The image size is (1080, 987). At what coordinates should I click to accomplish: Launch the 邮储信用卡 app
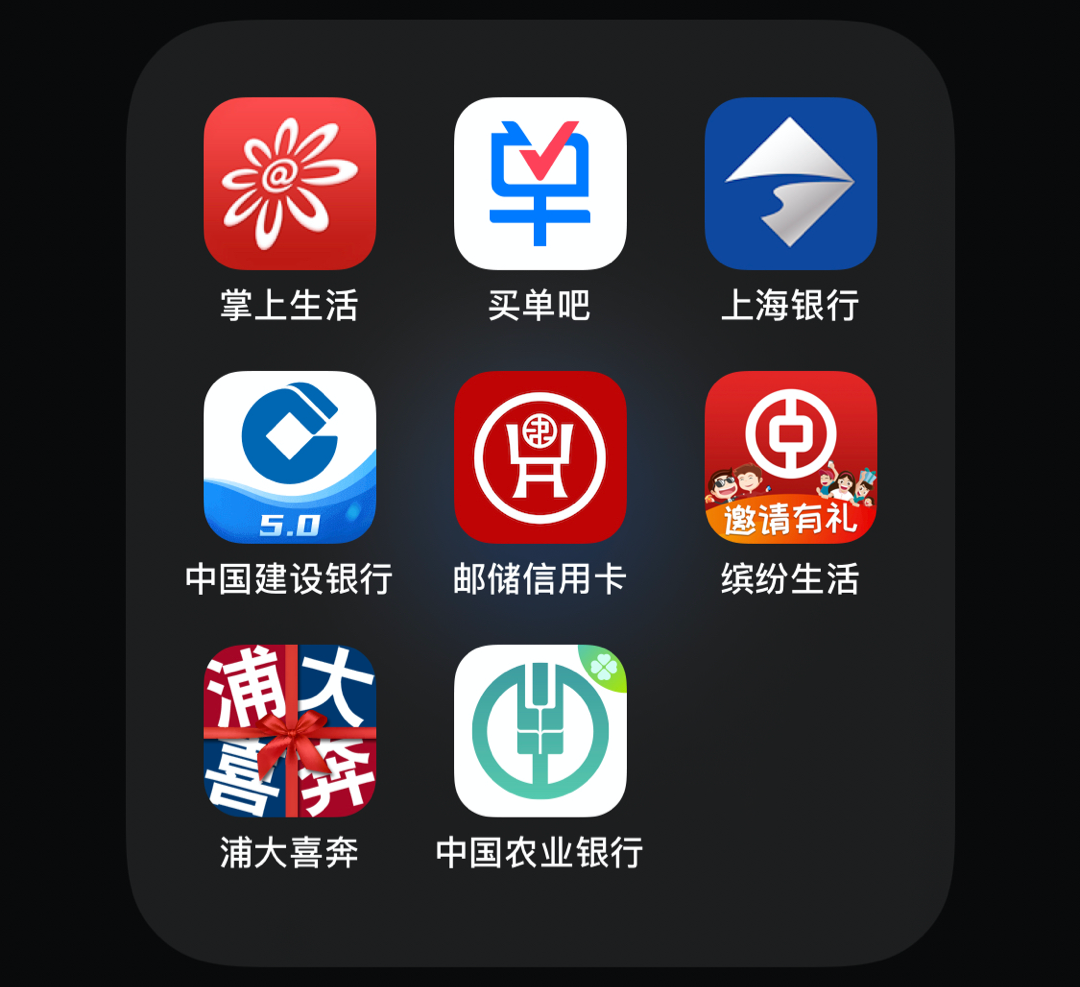click(540, 457)
